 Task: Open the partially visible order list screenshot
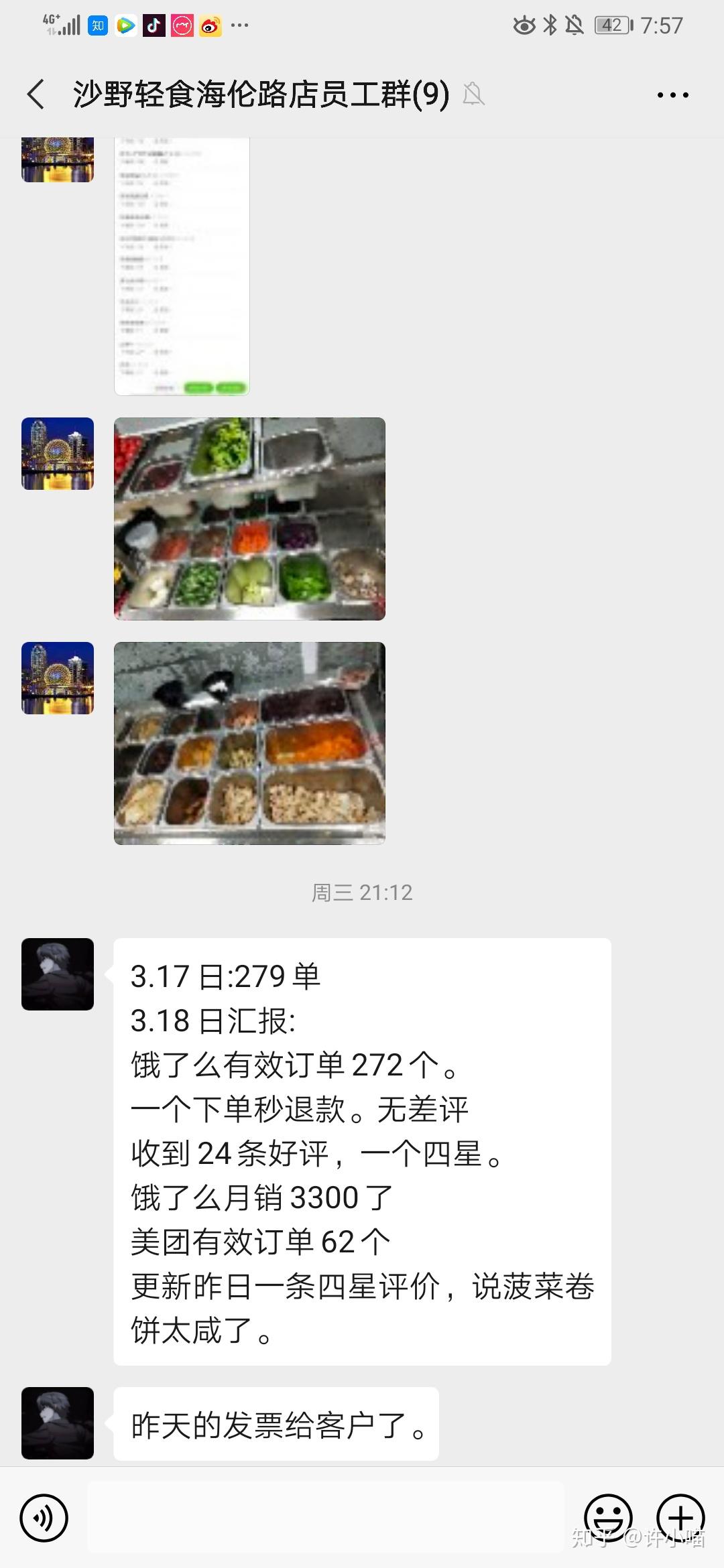click(182, 267)
